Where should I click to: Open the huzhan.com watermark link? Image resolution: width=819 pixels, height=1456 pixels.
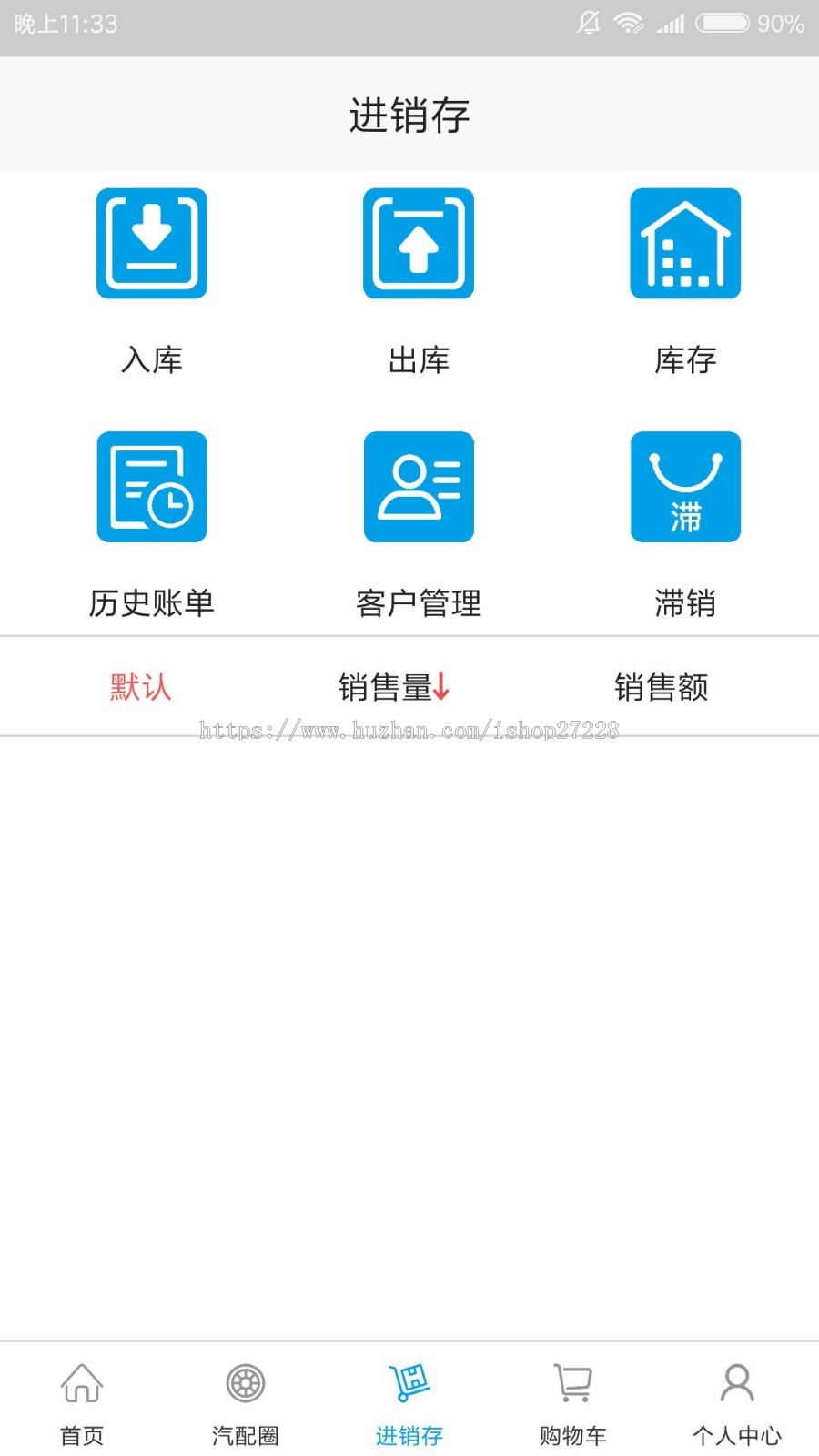click(409, 730)
